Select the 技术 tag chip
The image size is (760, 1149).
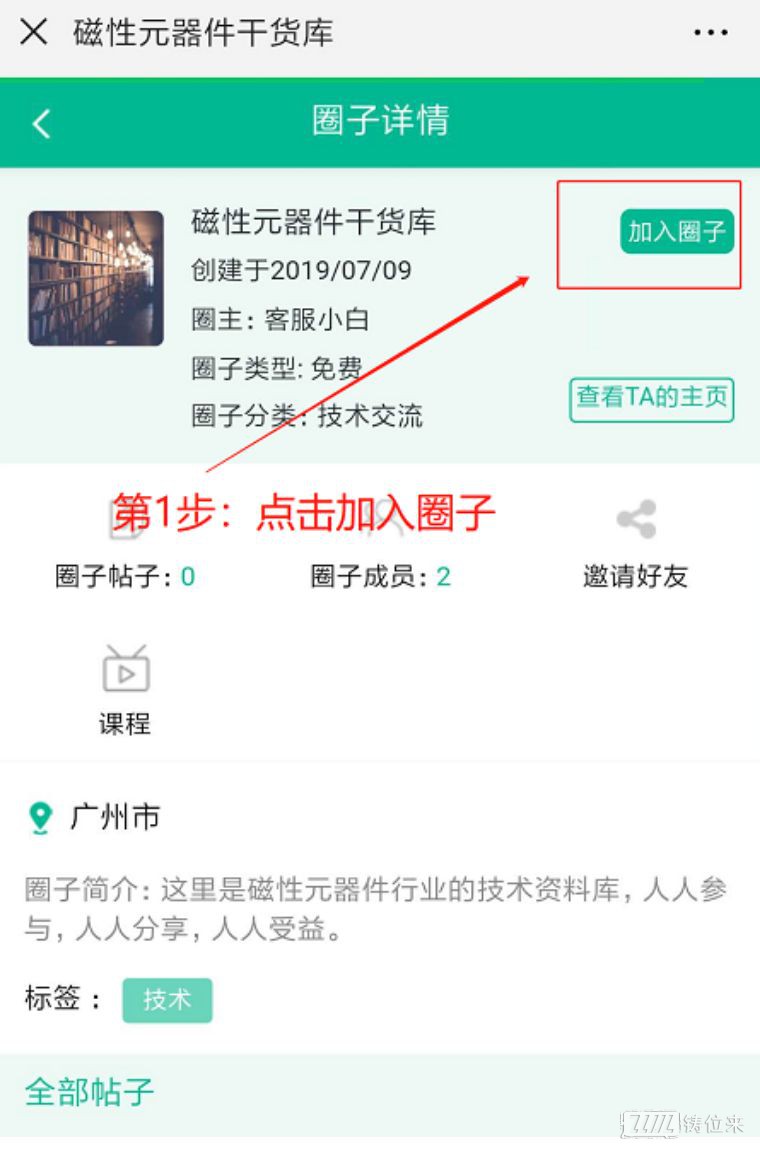[167, 1000]
